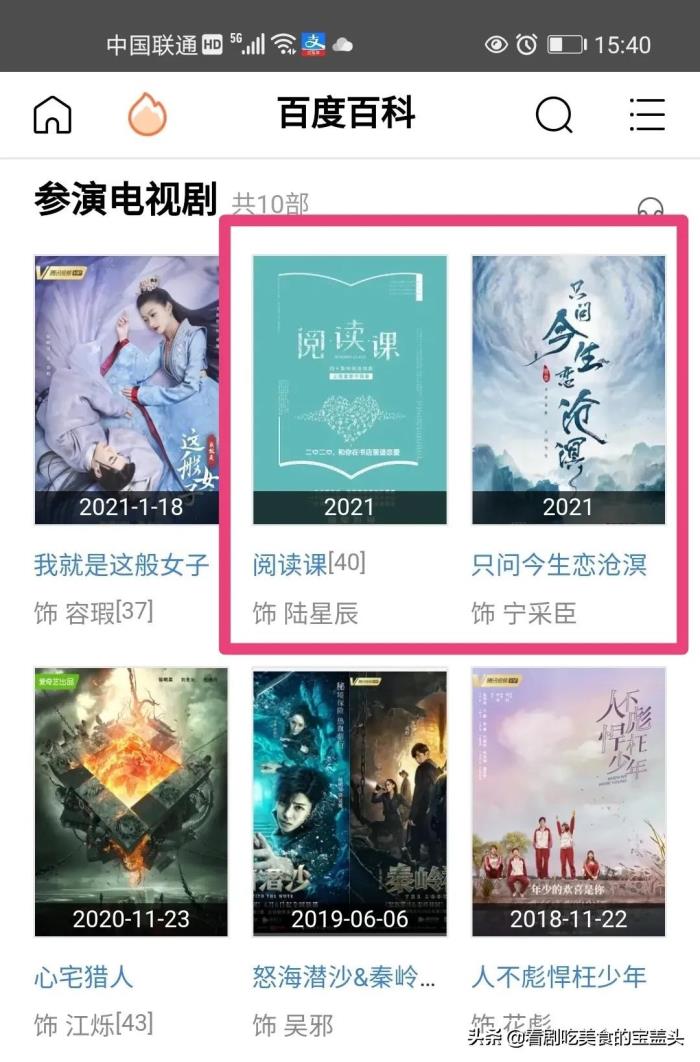Screen dimensions: 700x1062
Task: Open the 我就是这般女子 poster
Action: [x=126, y=390]
